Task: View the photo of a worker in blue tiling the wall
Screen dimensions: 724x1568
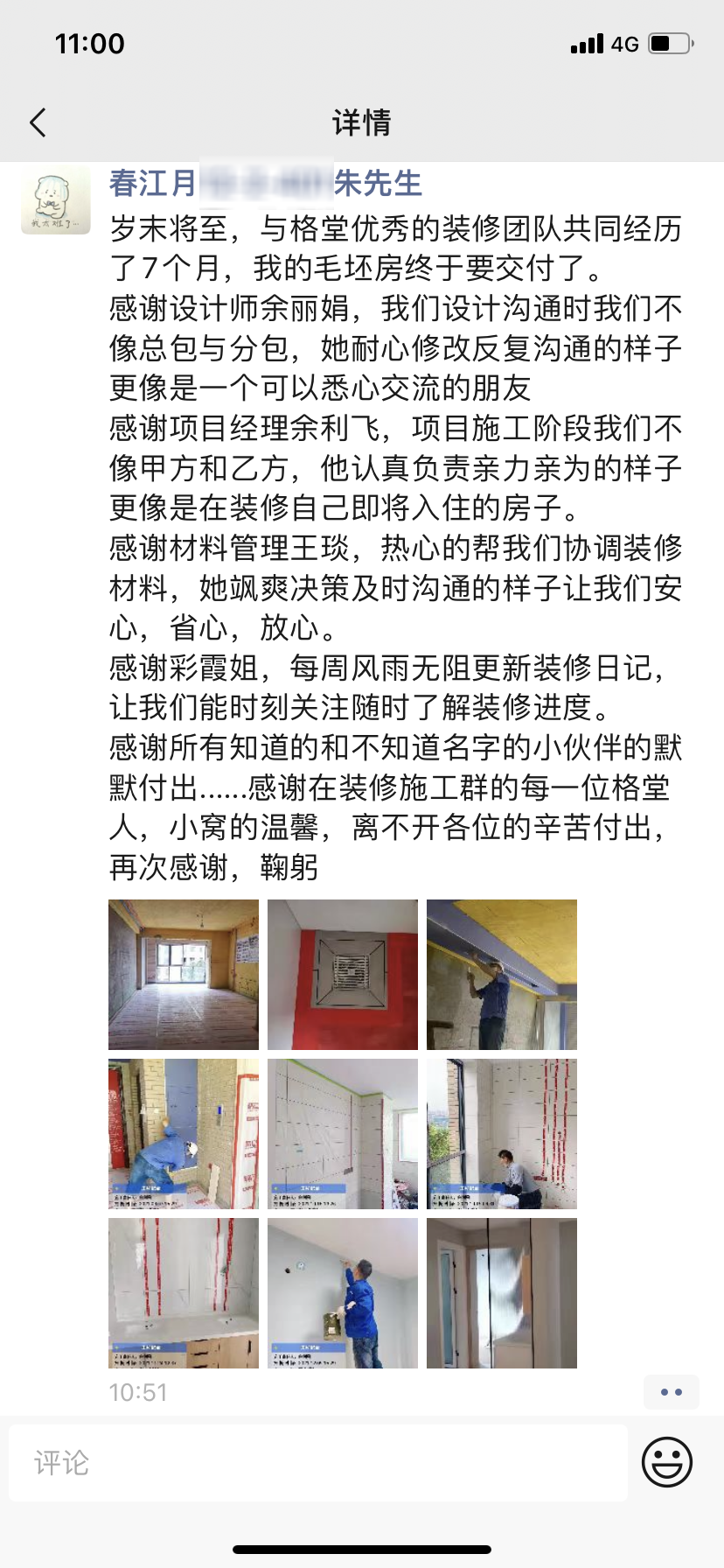Action: pyautogui.click(x=184, y=1134)
